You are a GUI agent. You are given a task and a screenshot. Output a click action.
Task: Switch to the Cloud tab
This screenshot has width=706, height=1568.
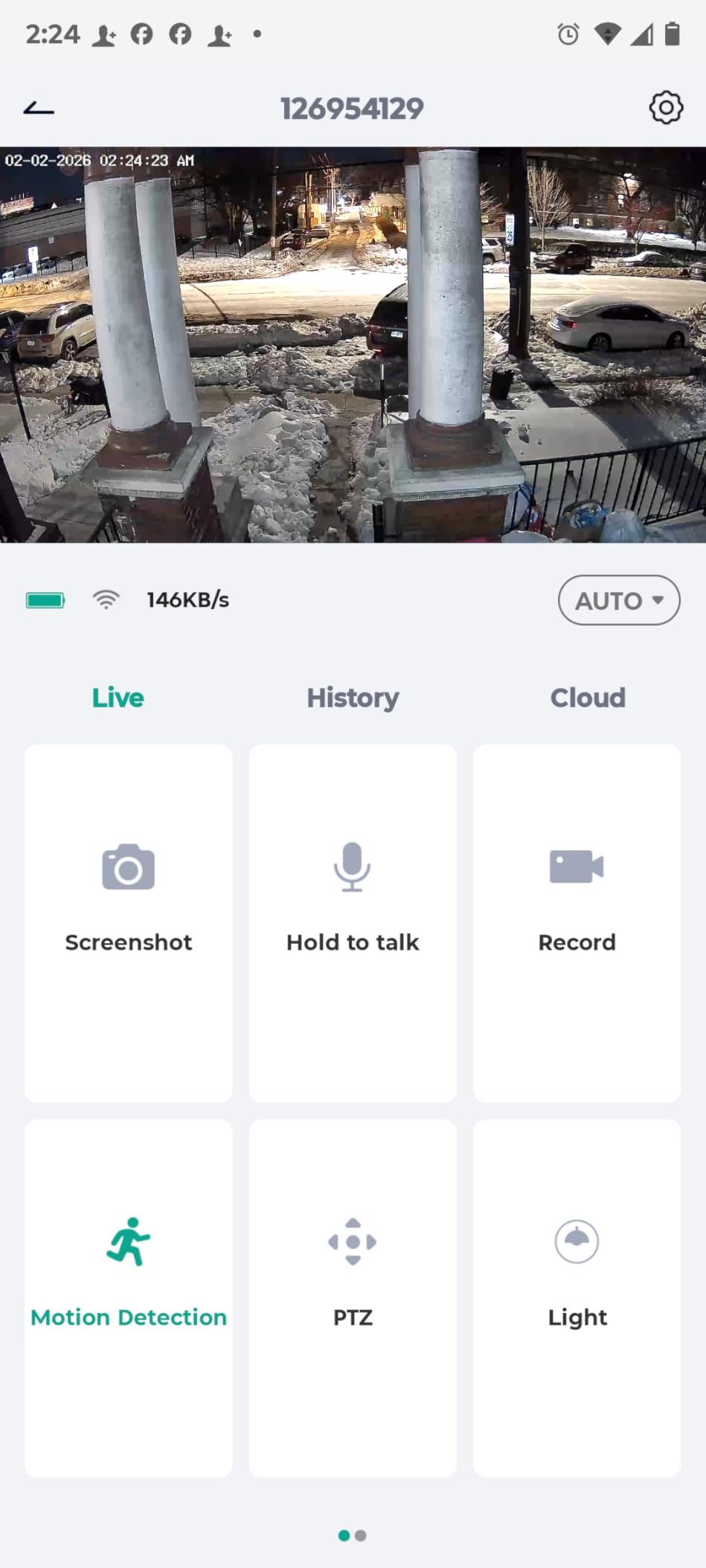point(588,698)
